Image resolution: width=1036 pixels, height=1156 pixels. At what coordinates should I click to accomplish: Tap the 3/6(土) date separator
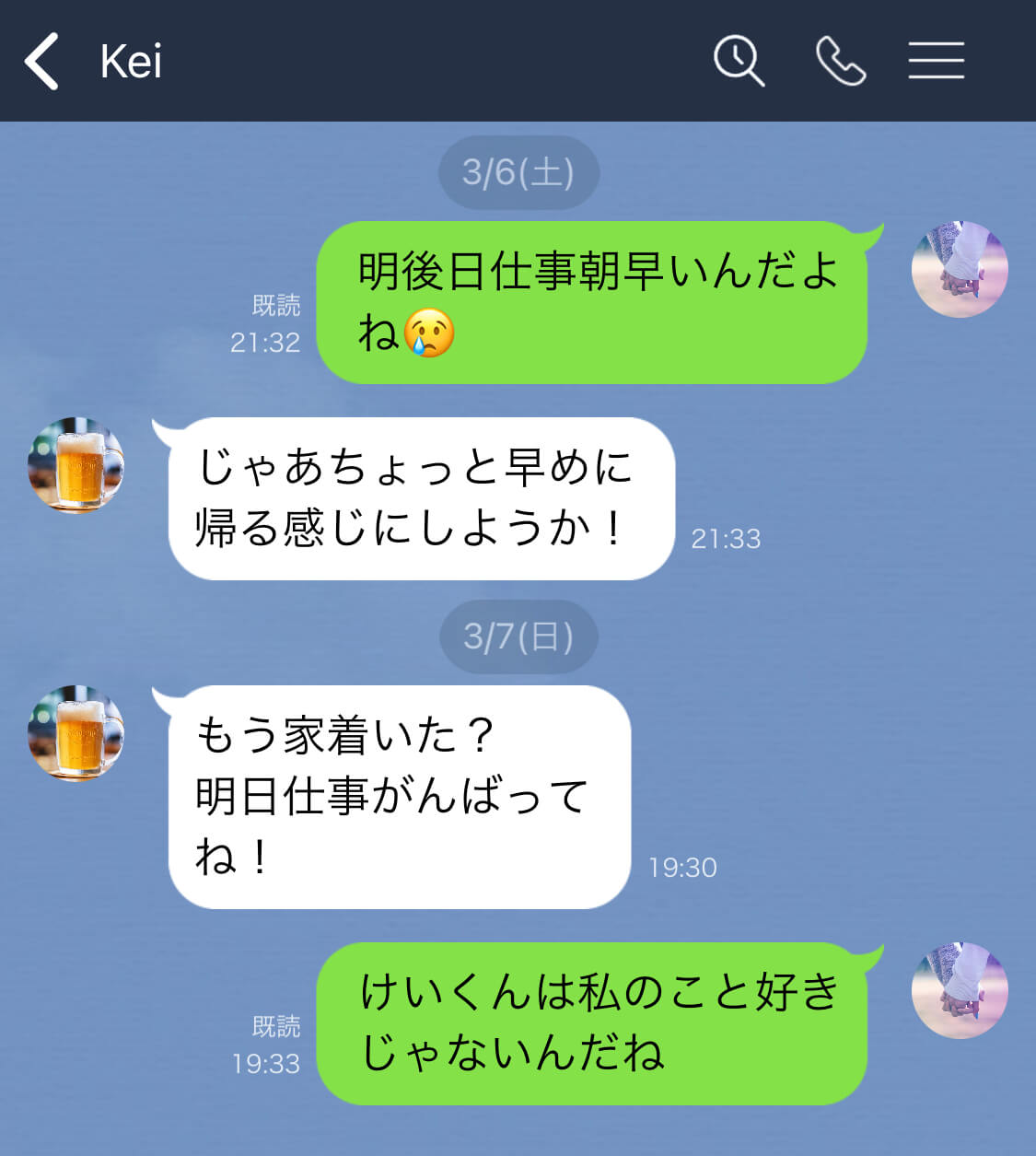[518, 171]
